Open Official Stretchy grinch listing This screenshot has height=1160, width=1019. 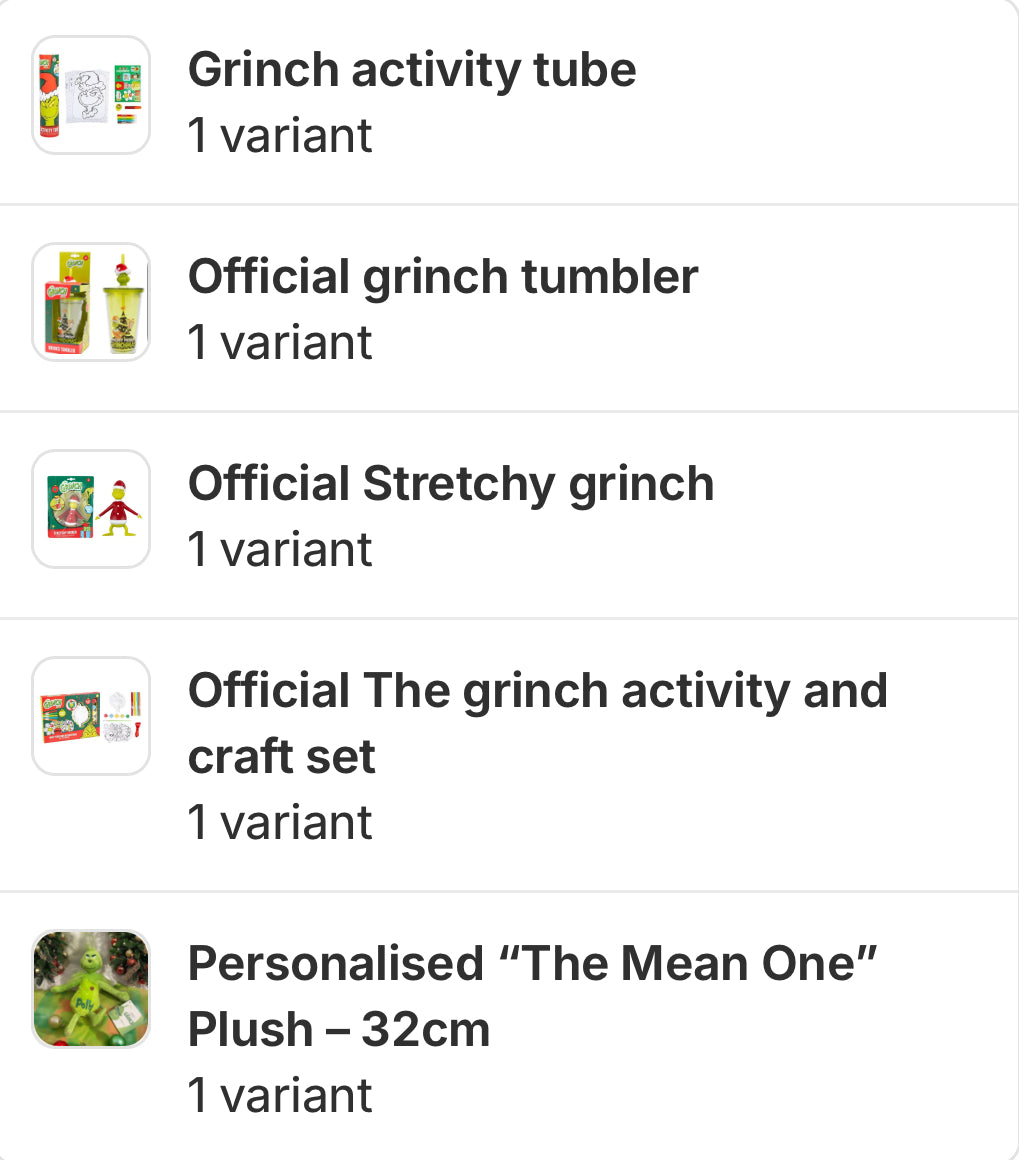450,485
